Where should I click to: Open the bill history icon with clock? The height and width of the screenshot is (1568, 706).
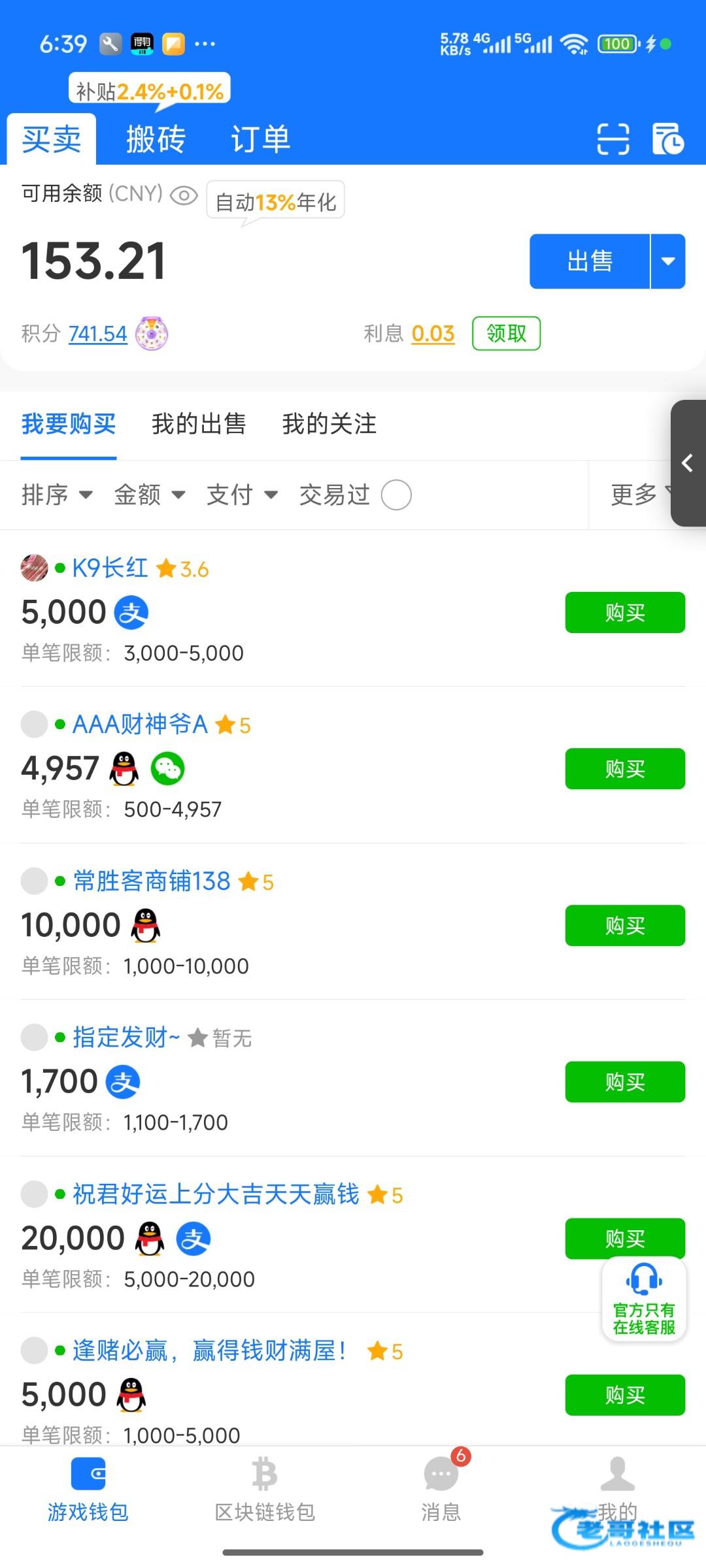point(668,139)
